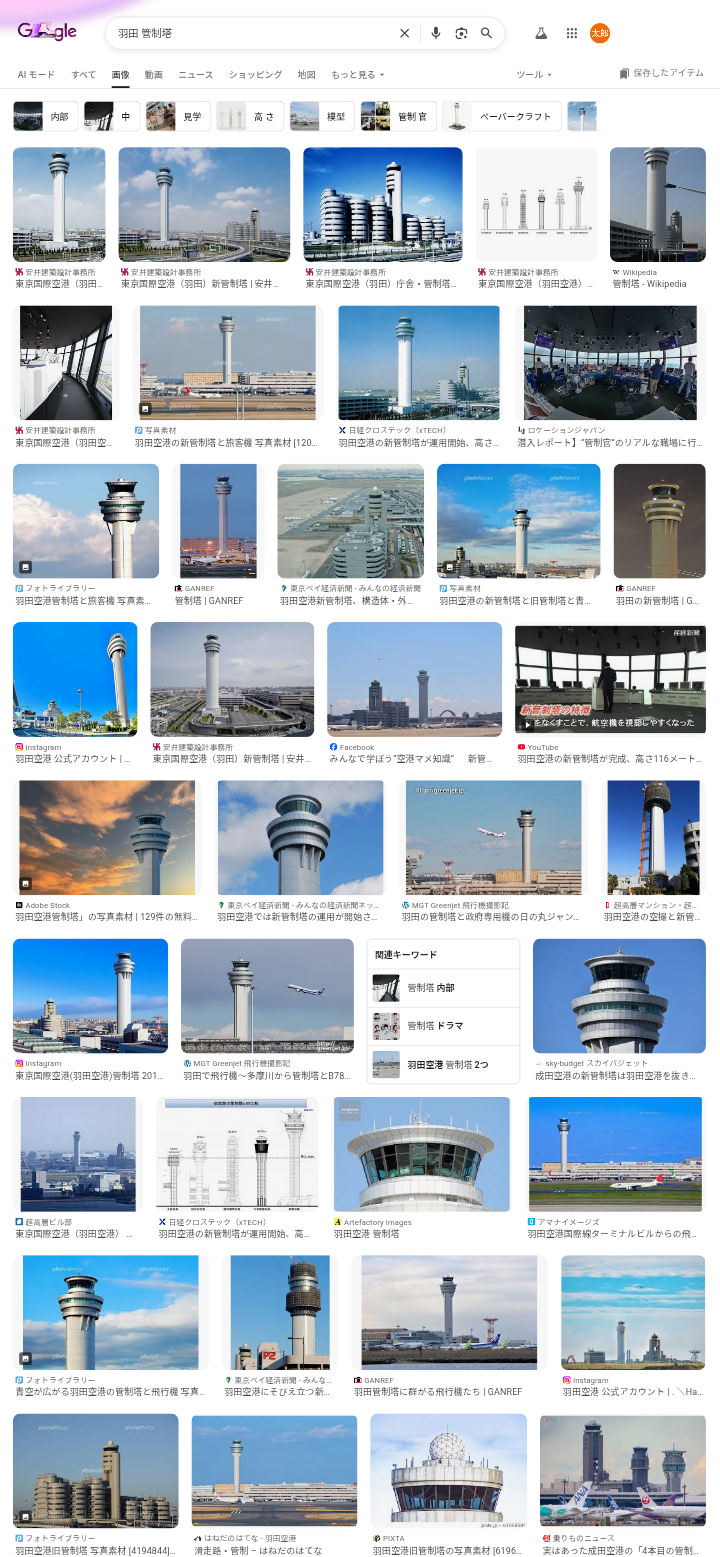Select related keyword 管制塔 ドラマ
Screen dimensions: 720x1557
[443, 1026]
